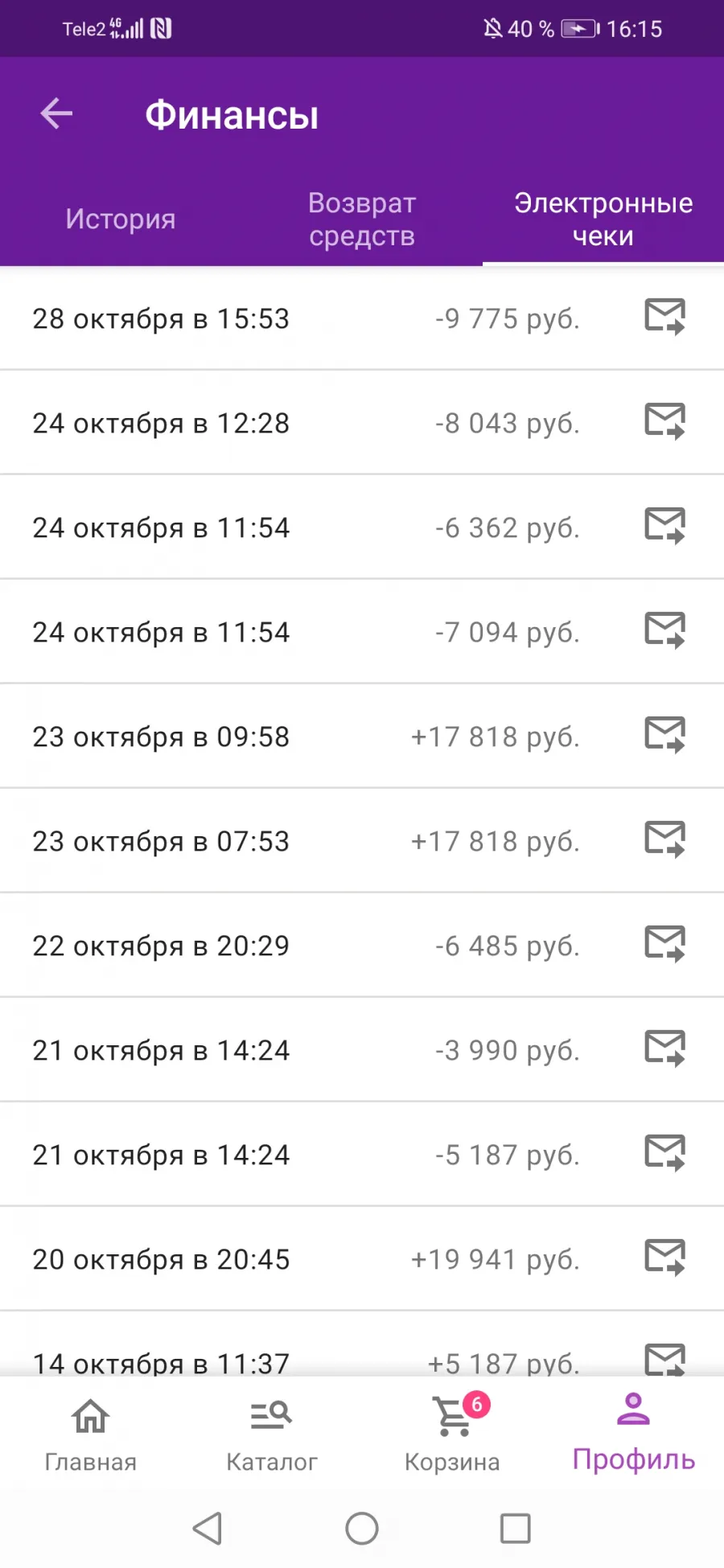Image resolution: width=724 pixels, height=1568 pixels.
Task: Email the 23 октября 07:53 receipt
Action: click(664, 839)
